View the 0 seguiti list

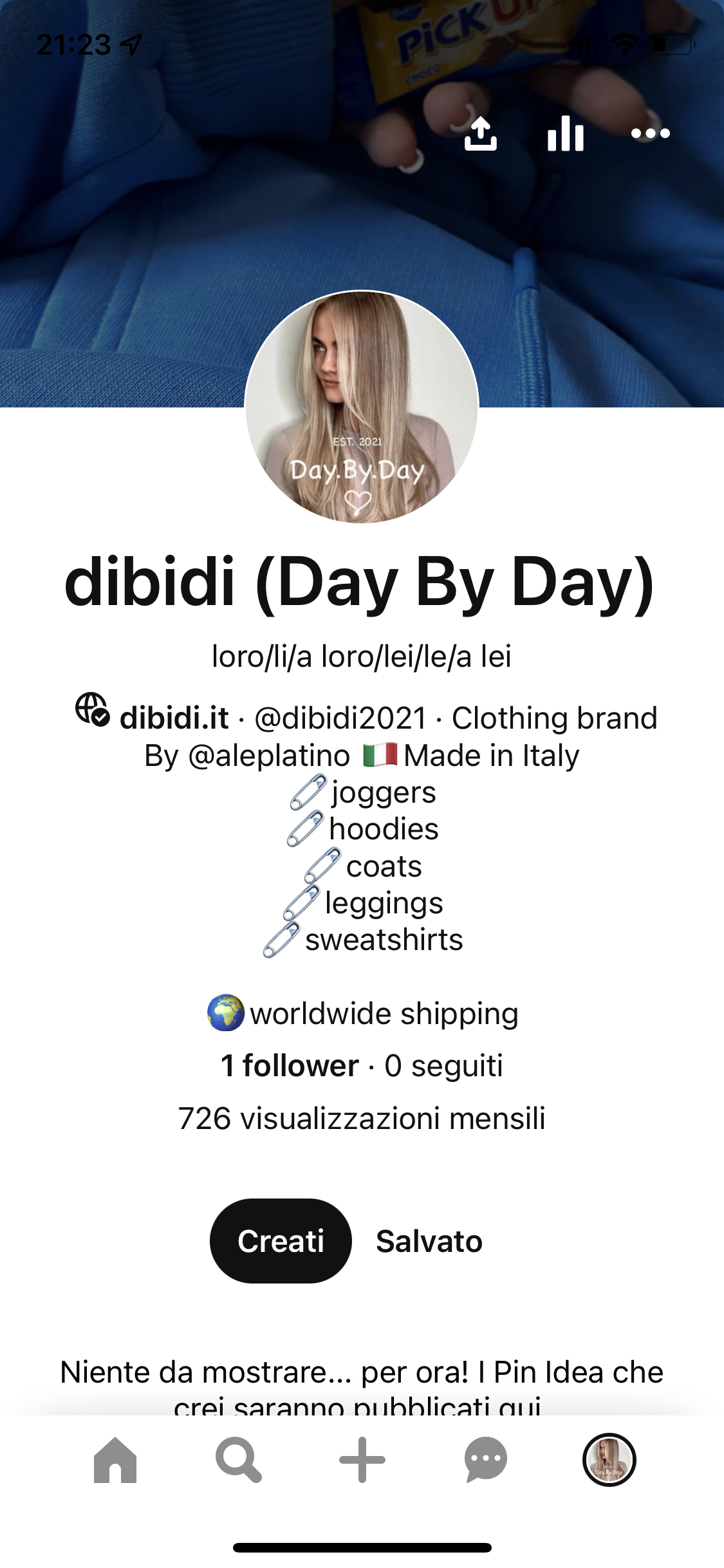(443, 1066)
